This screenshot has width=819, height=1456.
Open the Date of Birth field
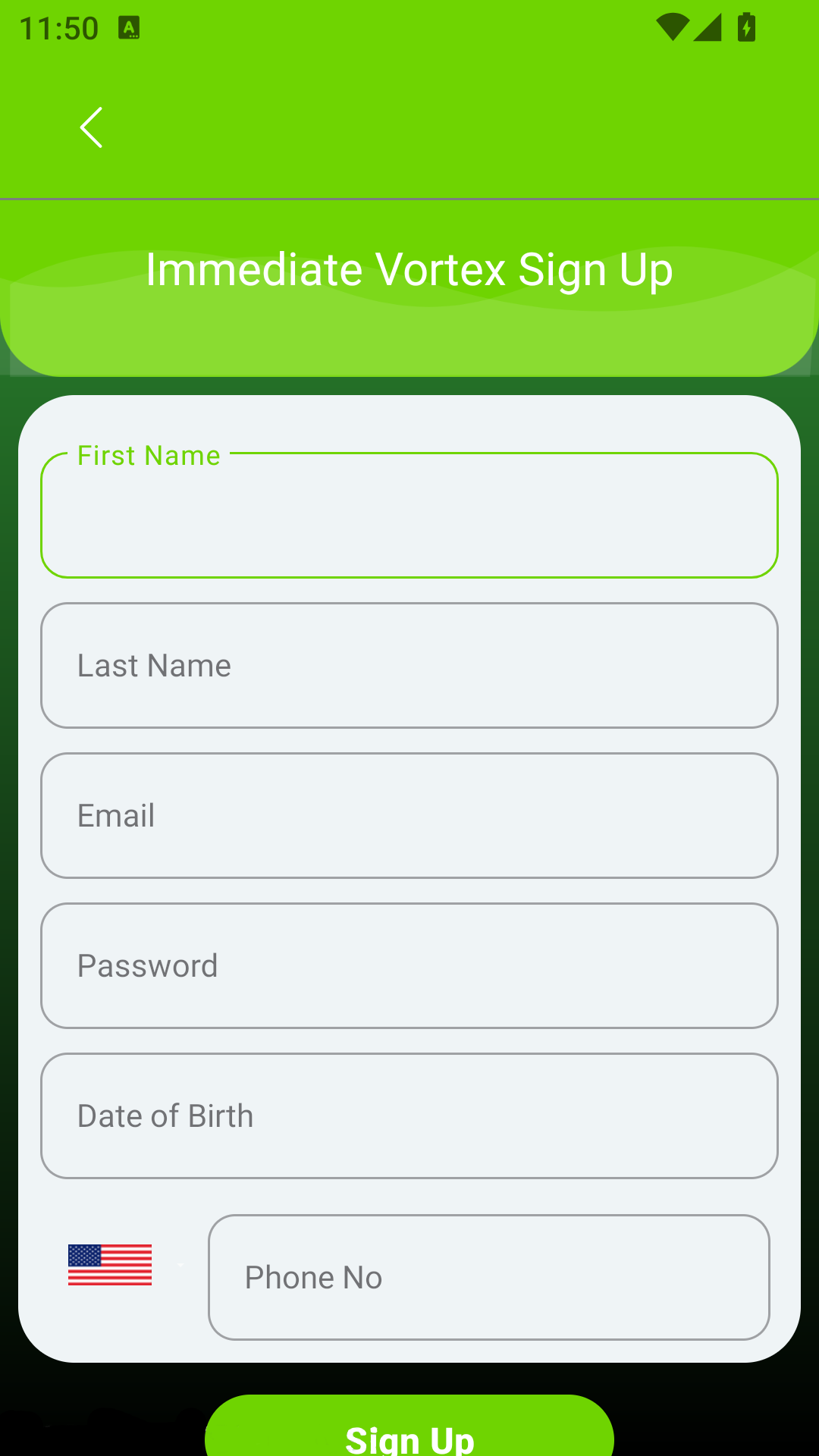(x=409, y=1116)
